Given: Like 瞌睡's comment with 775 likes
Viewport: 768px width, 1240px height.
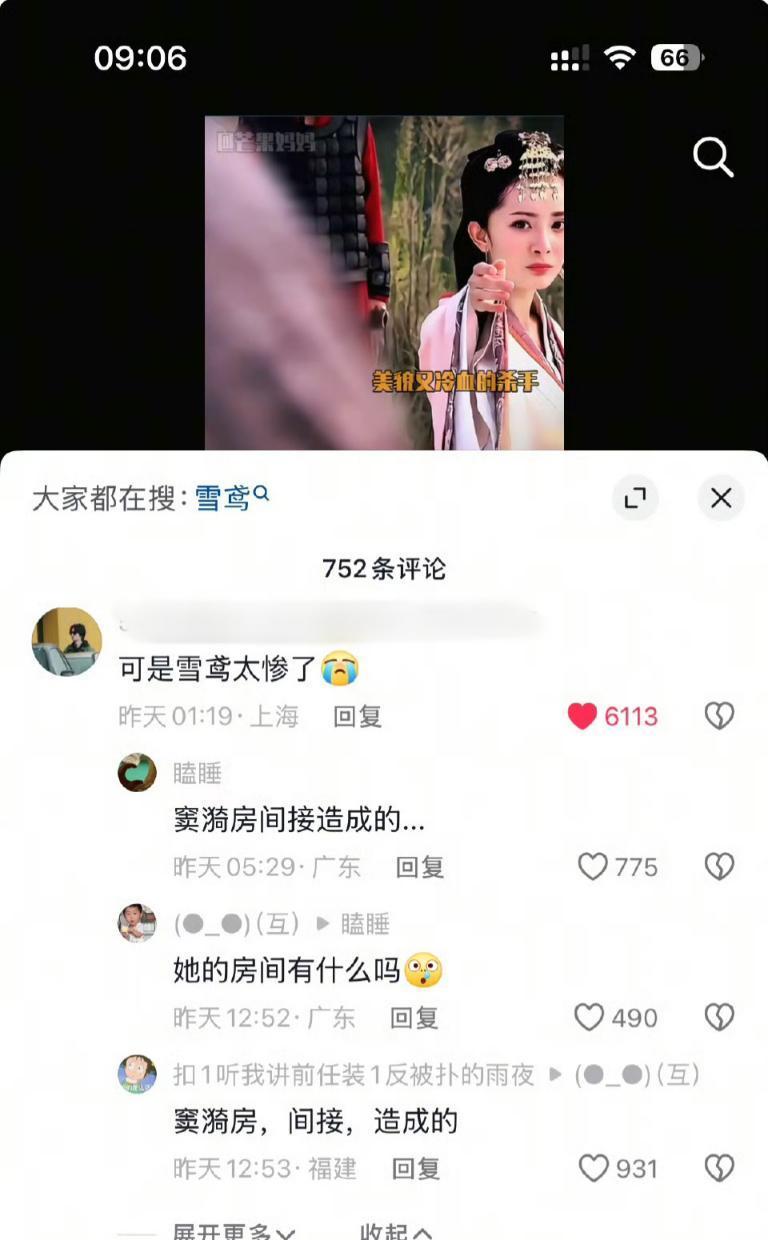Looking at the screenshot, I should (x=593, y=867).
